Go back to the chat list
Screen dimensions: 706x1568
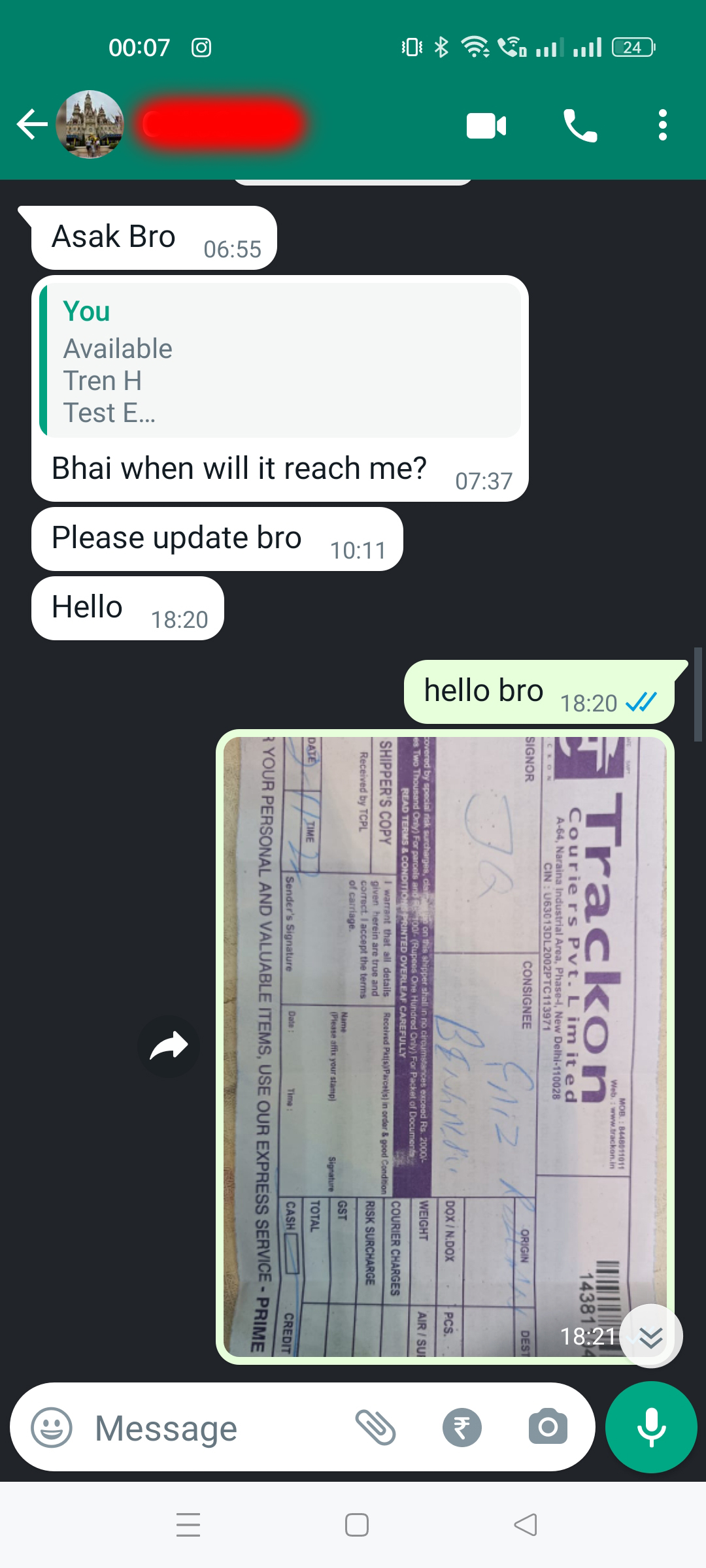pos(31,125)
